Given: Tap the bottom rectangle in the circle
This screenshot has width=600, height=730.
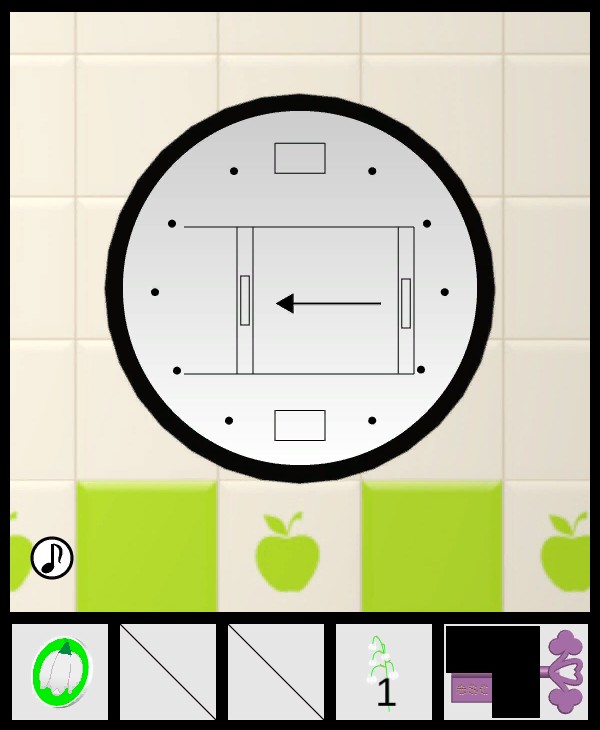Looking at the screenshot, I should (300, 425).
